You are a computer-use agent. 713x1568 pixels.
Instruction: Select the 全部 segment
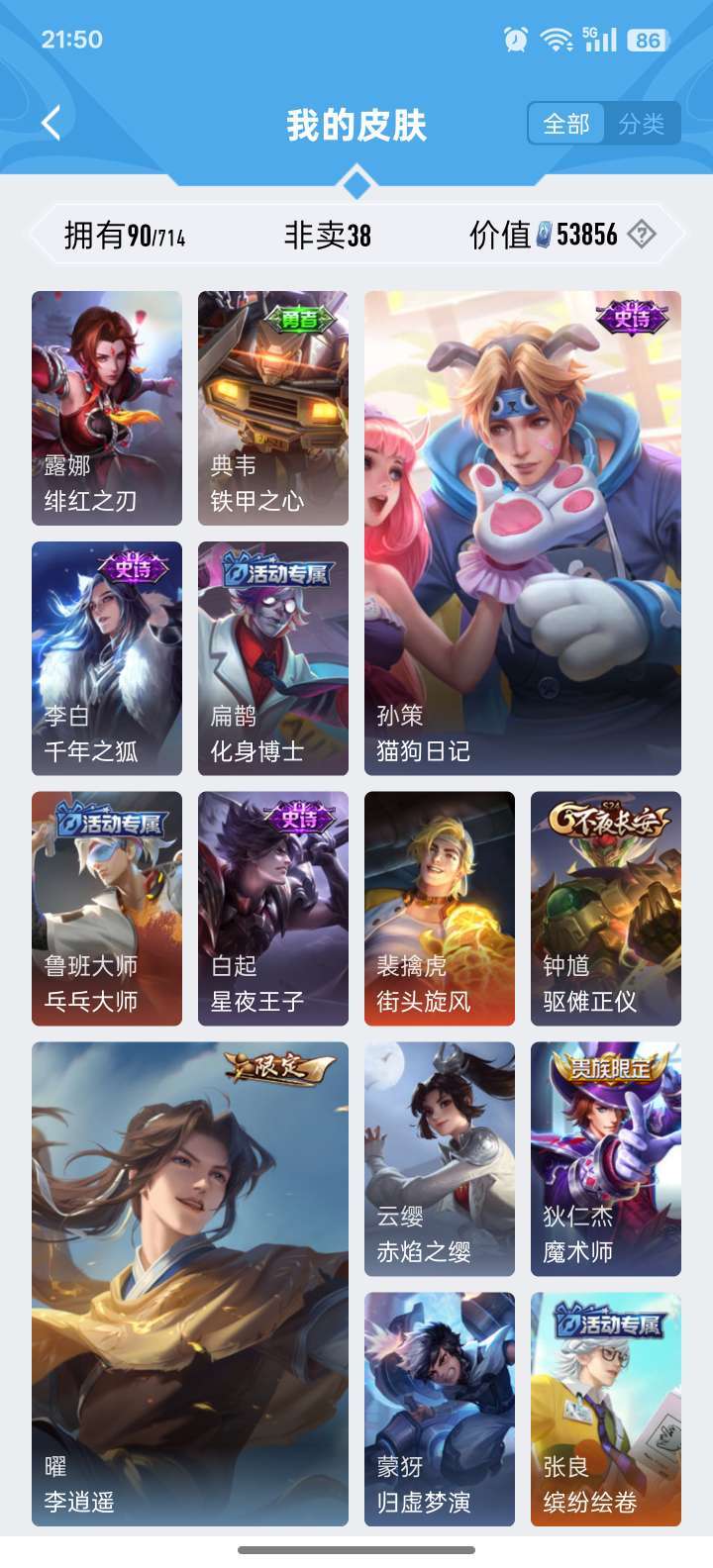566,124
